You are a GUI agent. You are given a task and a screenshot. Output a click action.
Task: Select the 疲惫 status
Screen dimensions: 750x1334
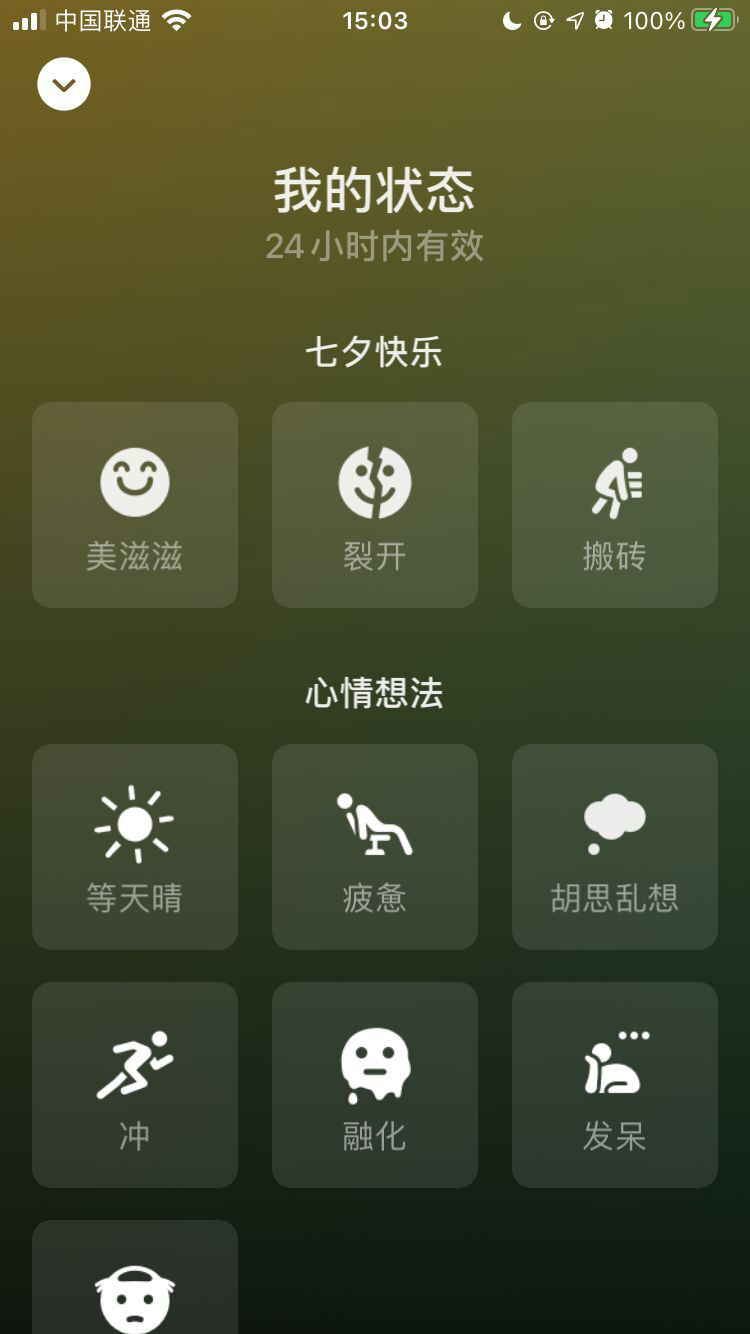pos(375,847)
